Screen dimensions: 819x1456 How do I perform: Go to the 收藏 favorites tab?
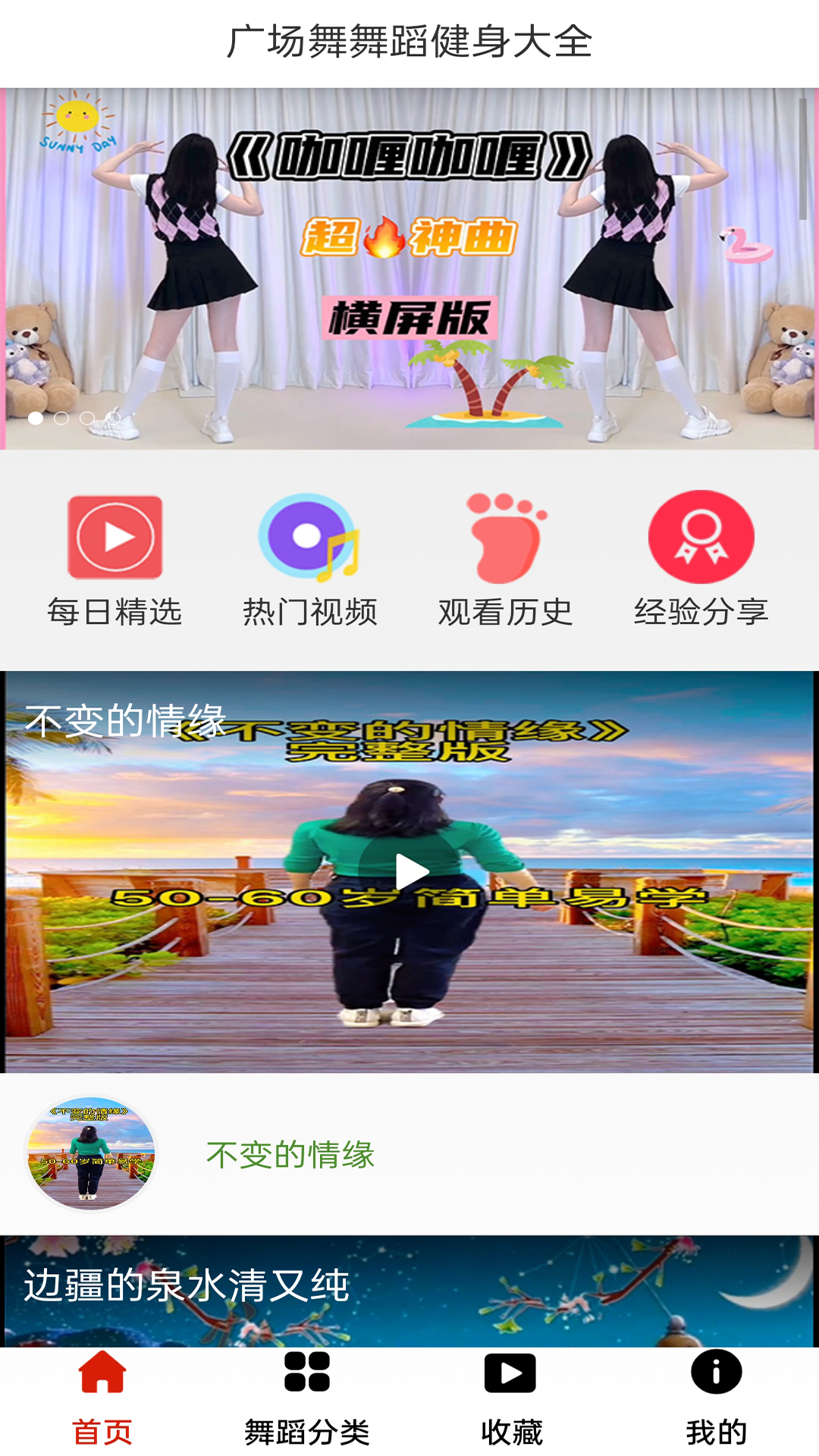click(x=512, y=1400)
